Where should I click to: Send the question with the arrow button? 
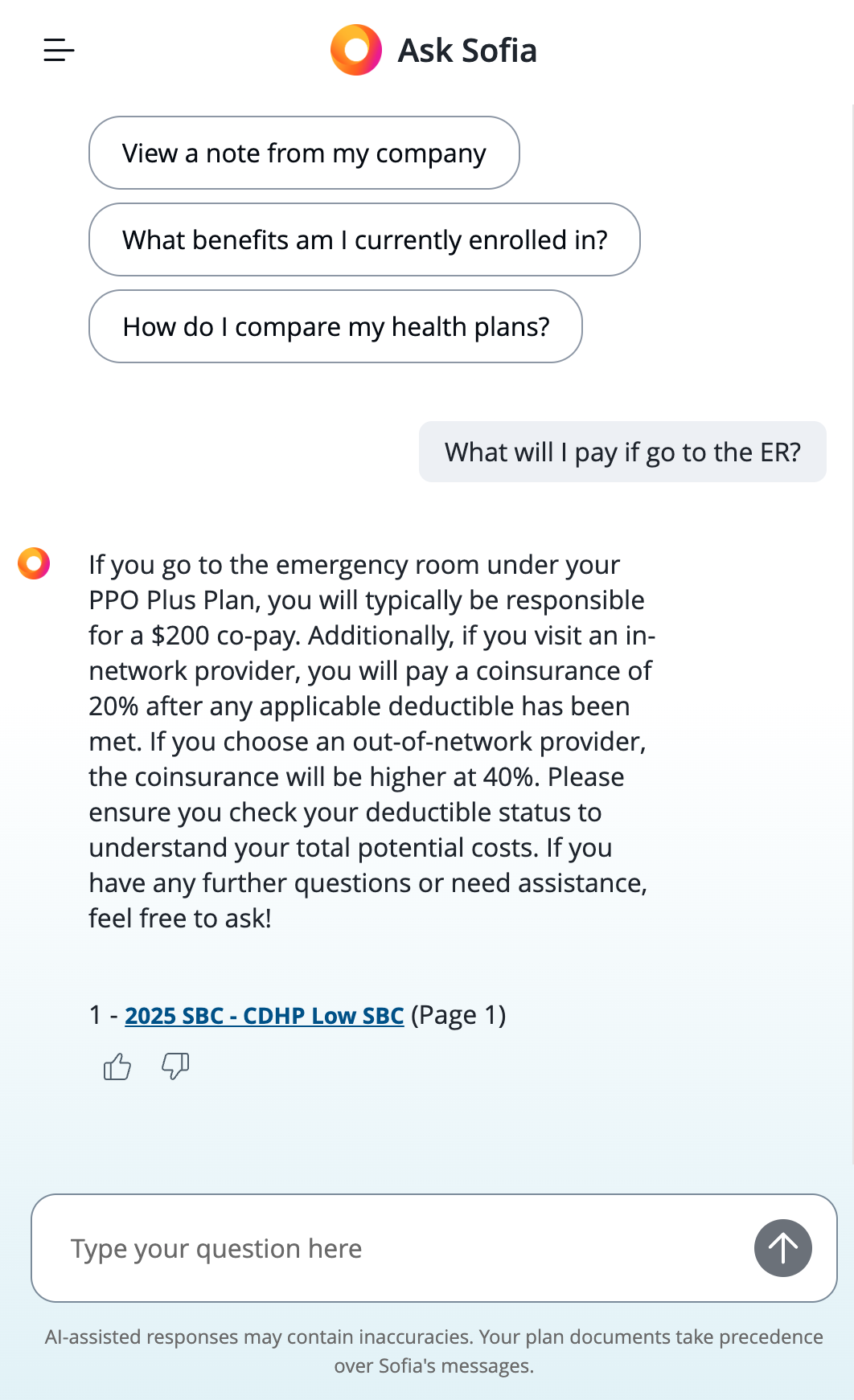click(x=782, y=1248)
